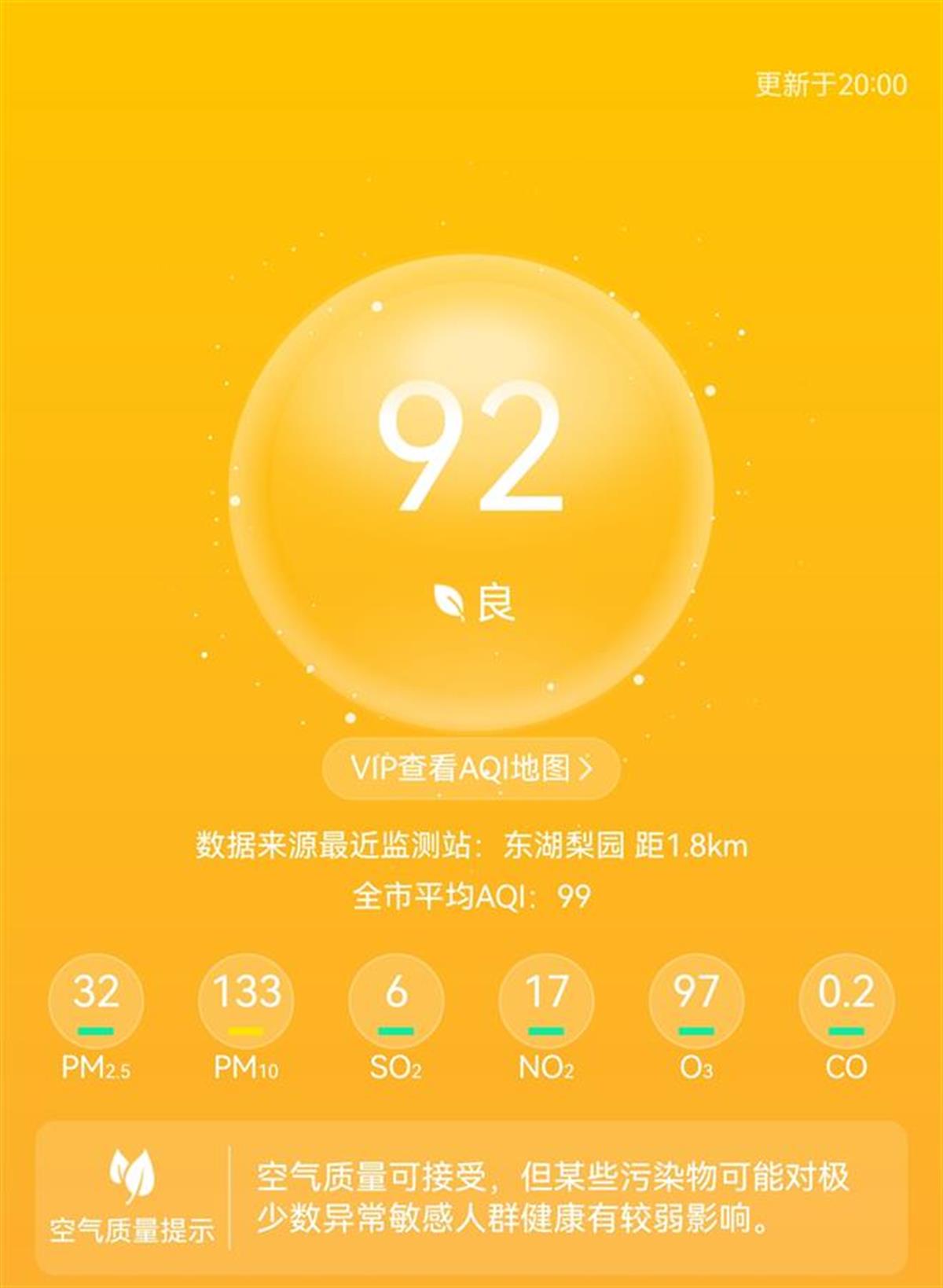Toggle the green indicator under PM2.5

96,1032
